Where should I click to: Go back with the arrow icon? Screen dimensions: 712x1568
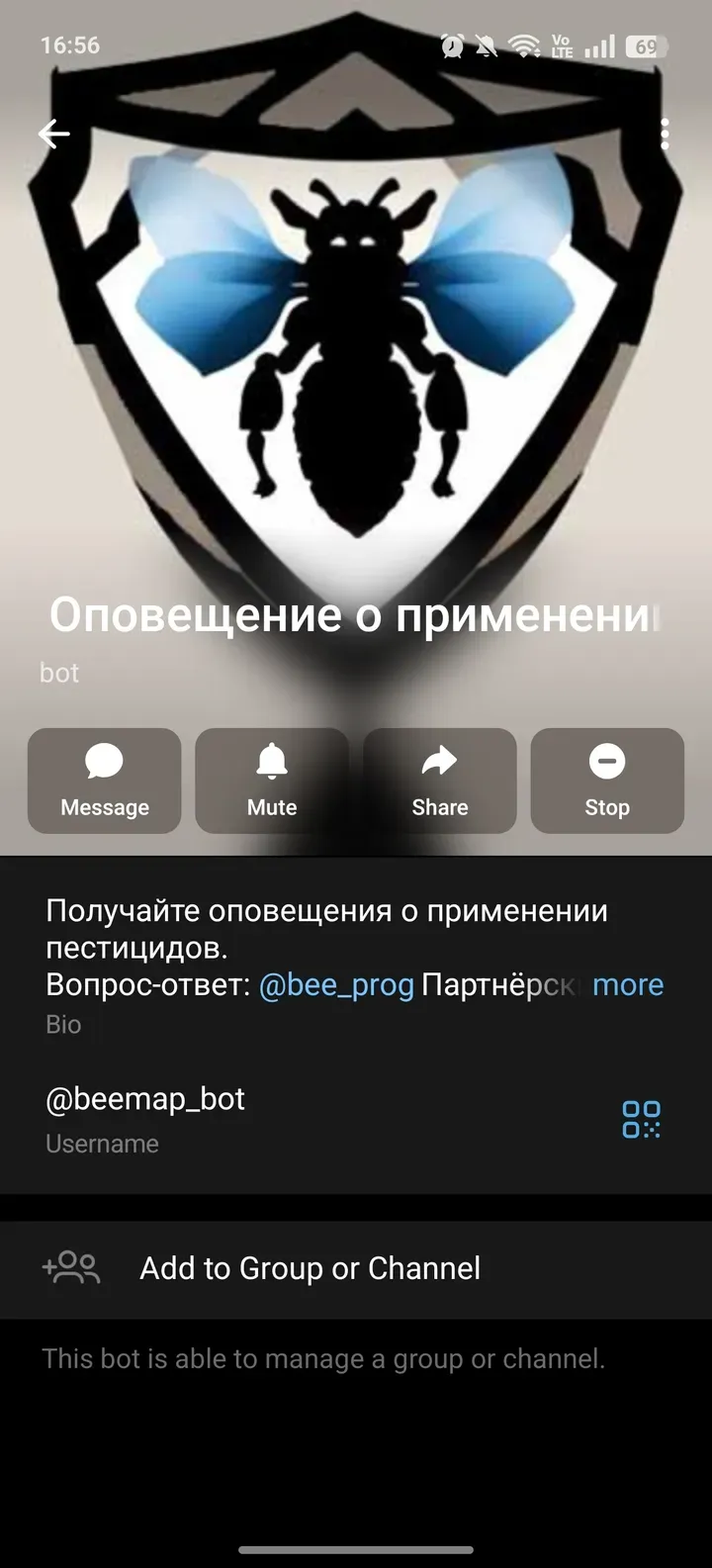coord(53,135)
